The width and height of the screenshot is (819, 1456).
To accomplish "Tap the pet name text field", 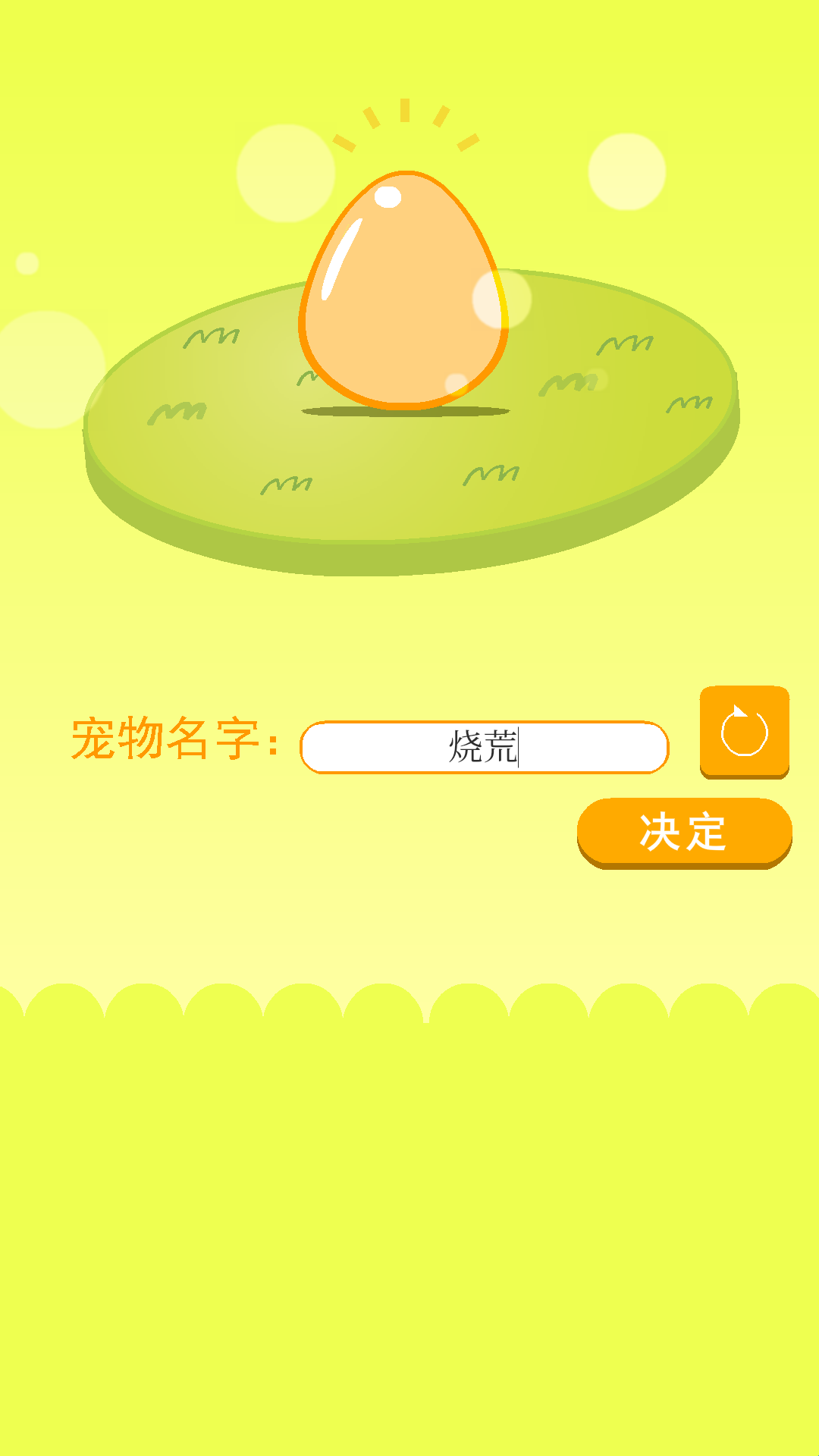I will (x=485, y=747).
